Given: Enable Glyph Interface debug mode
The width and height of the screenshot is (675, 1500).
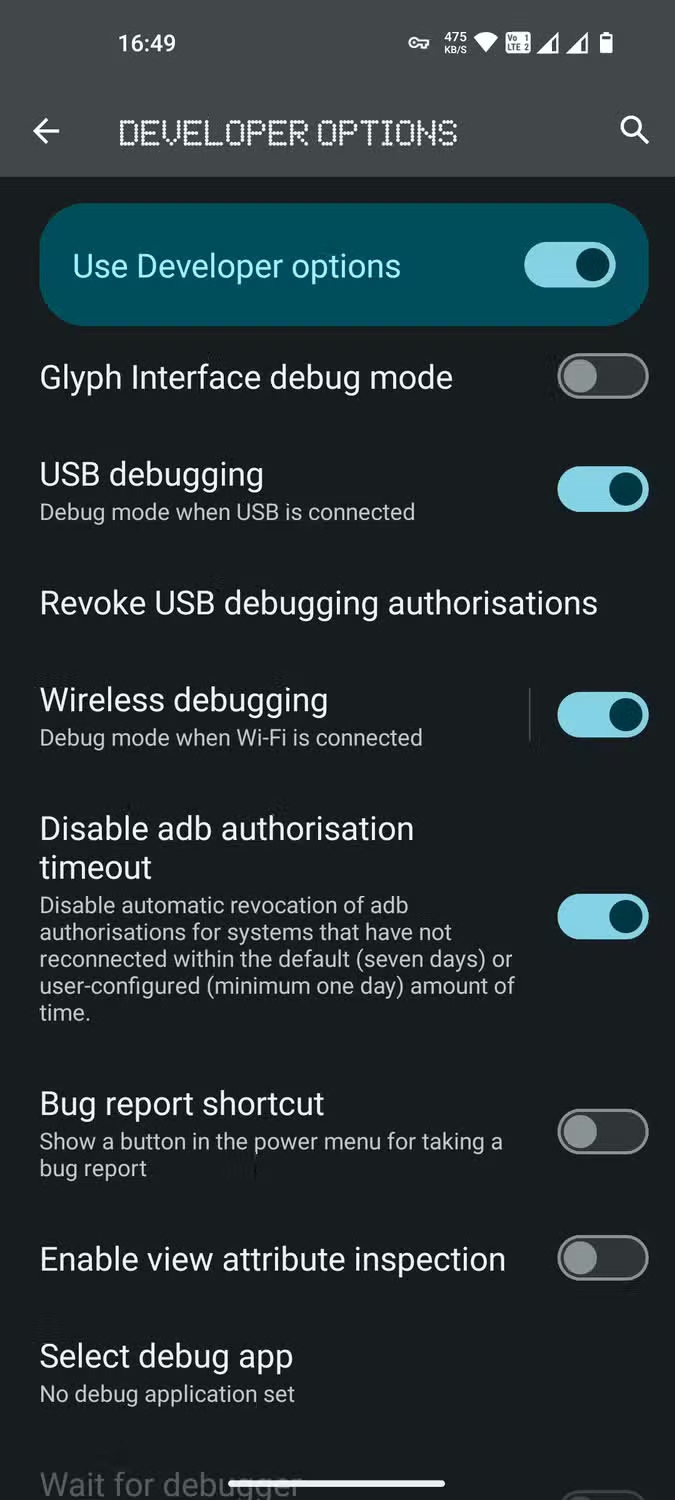Looking at the screenshot, I should tap(603, 377).
